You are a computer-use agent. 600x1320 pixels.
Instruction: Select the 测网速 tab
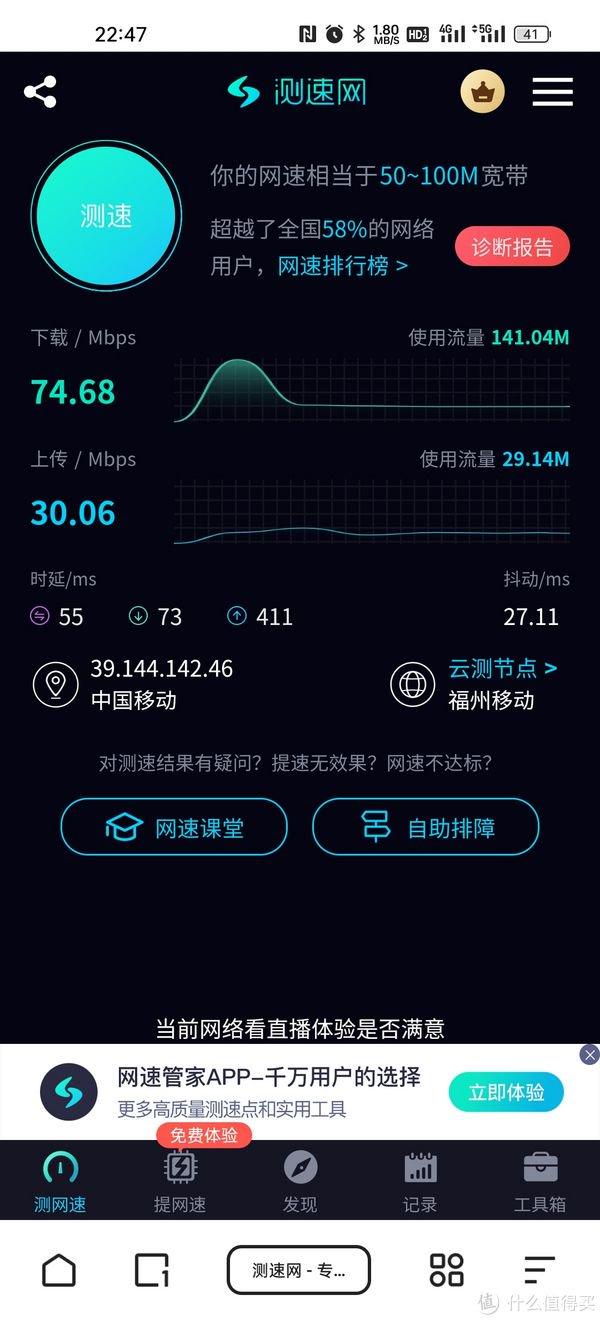60,1181
